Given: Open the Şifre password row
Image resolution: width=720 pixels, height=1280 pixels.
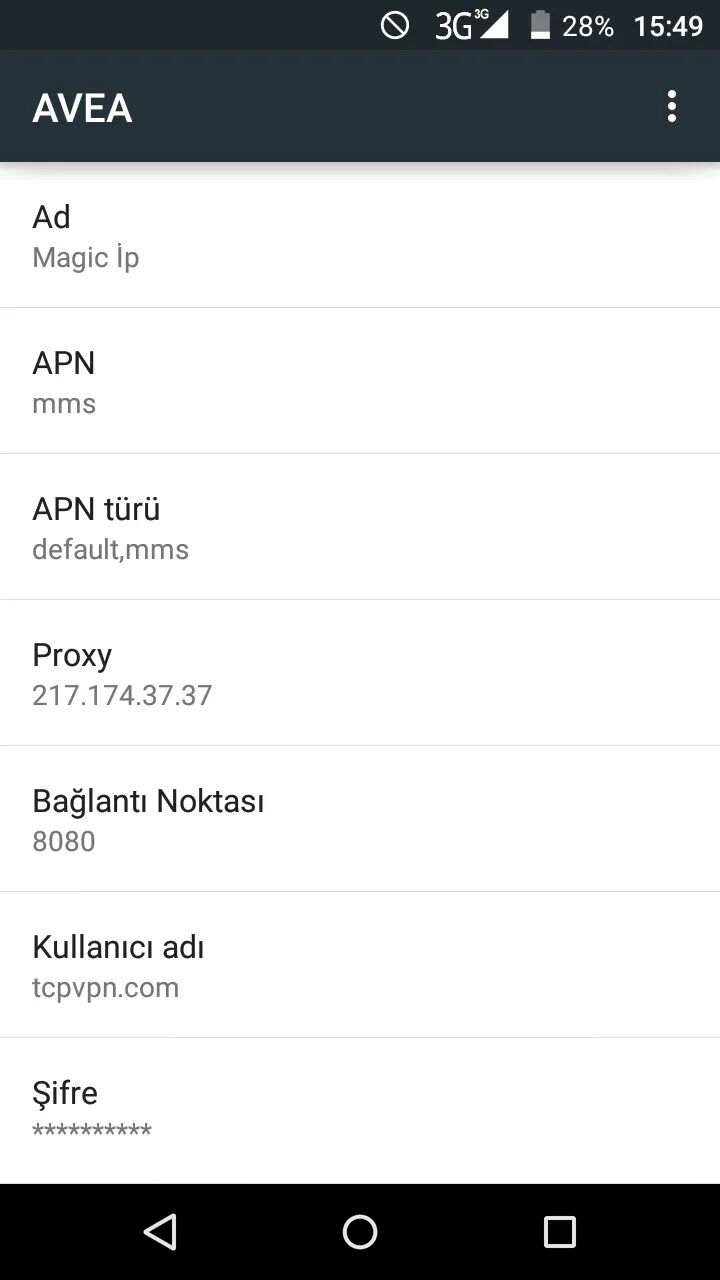Looking at the screenshot, I should click(x=360, y=1111).
